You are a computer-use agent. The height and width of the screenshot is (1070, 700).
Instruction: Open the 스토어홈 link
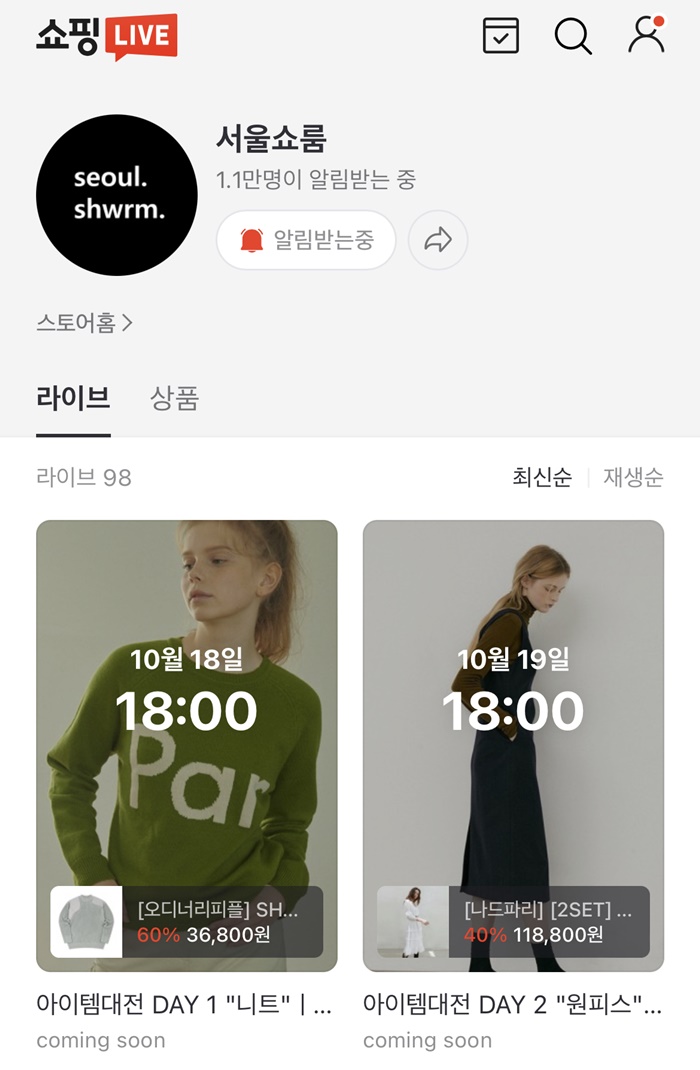85,323
